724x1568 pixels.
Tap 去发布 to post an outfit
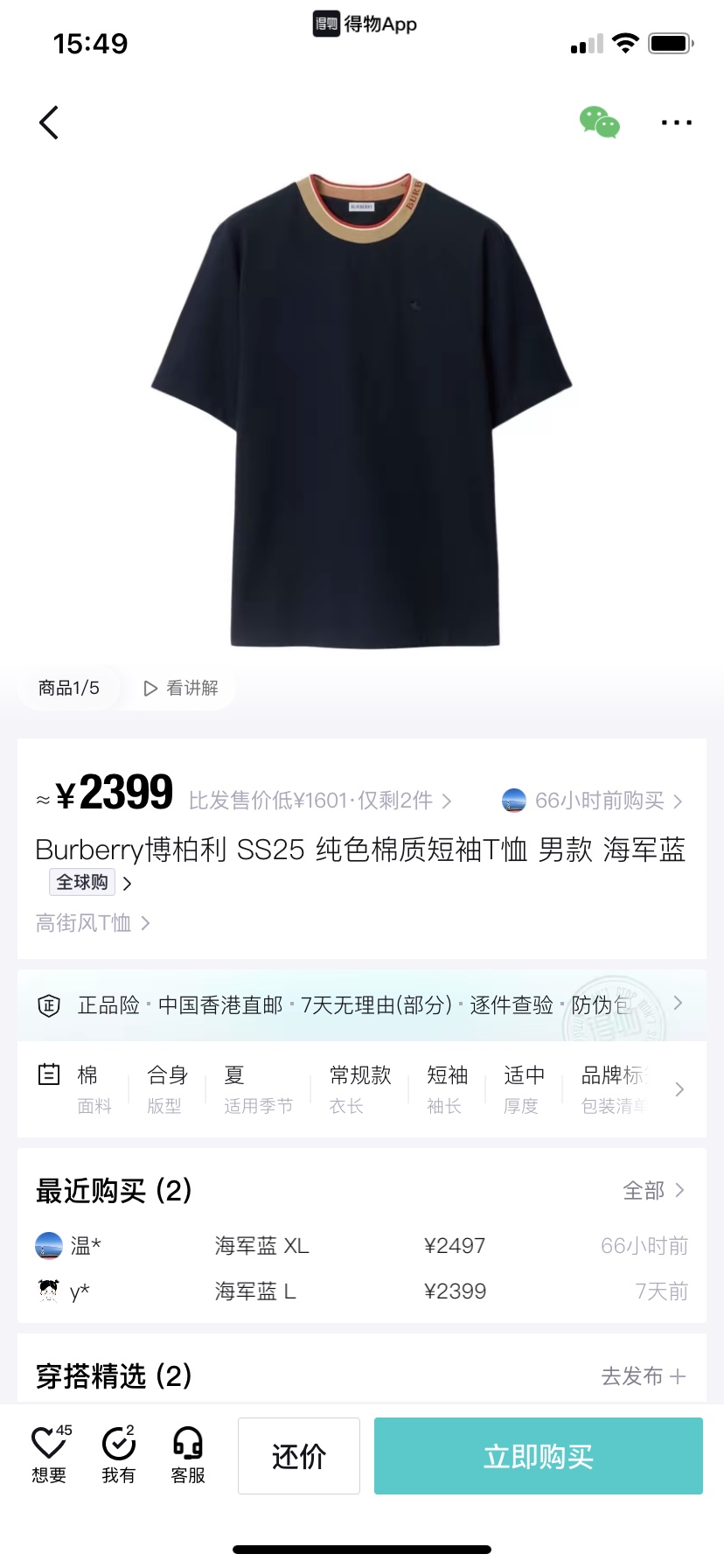643,1376
